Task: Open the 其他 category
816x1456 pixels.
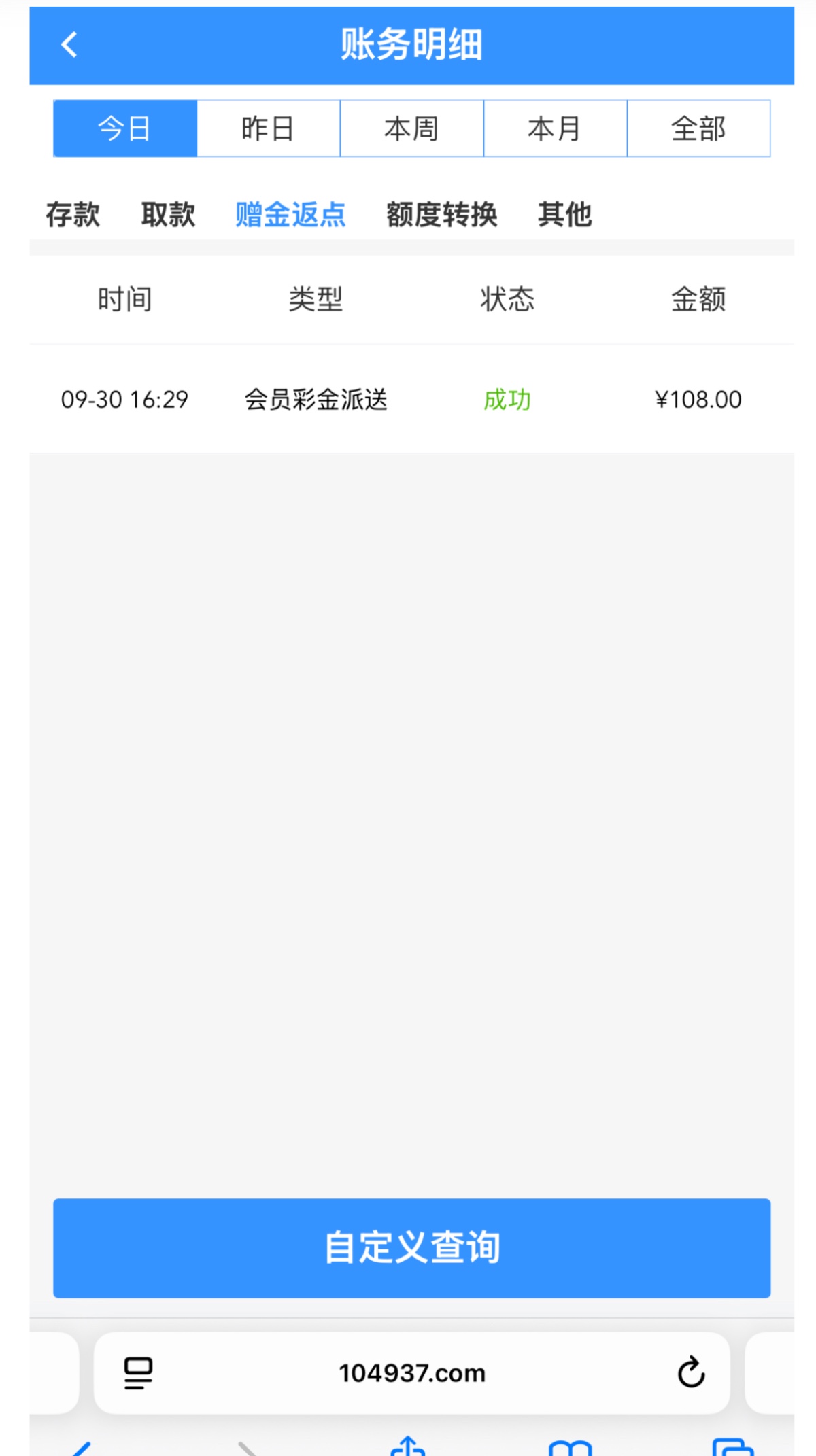Action: point(564,215)
